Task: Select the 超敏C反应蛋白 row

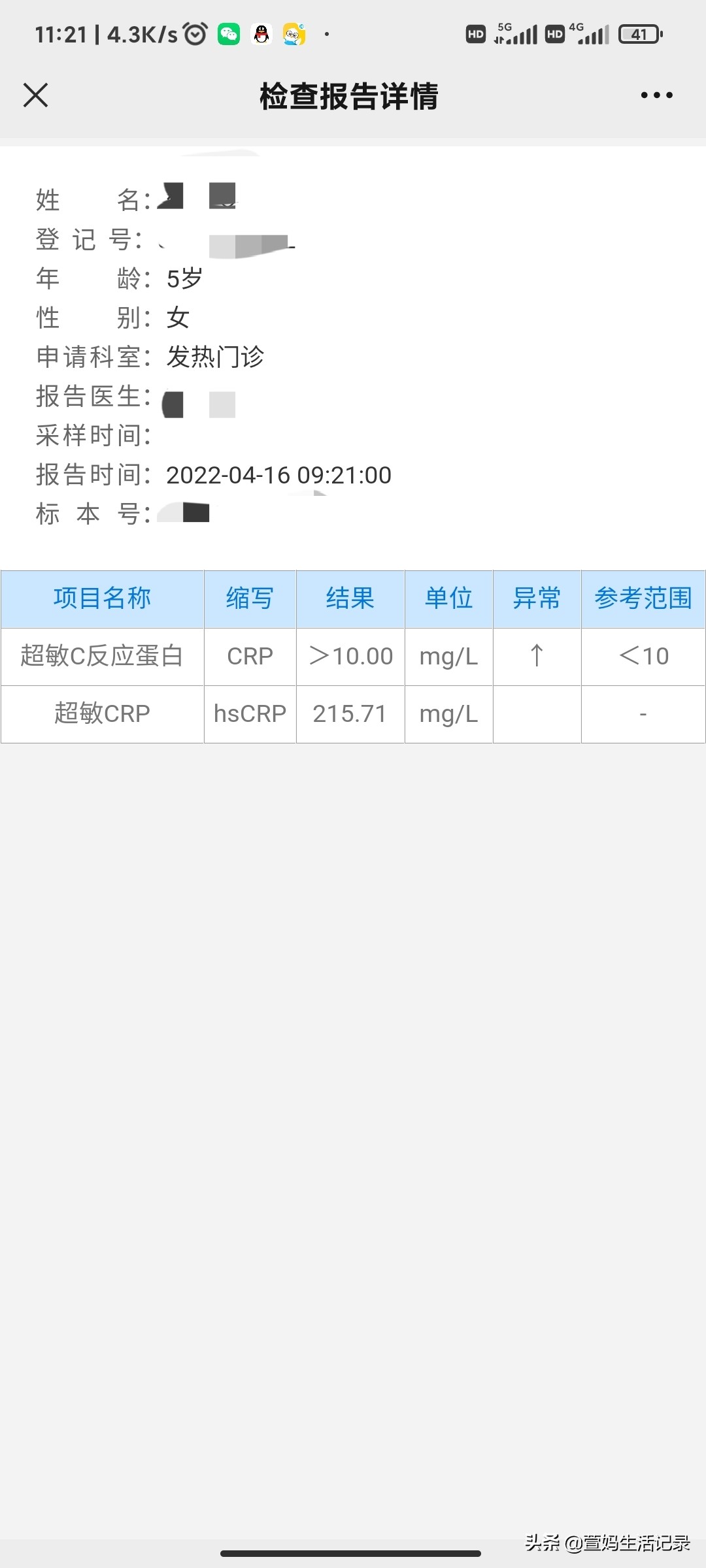Action: click(x=103, y=656)
